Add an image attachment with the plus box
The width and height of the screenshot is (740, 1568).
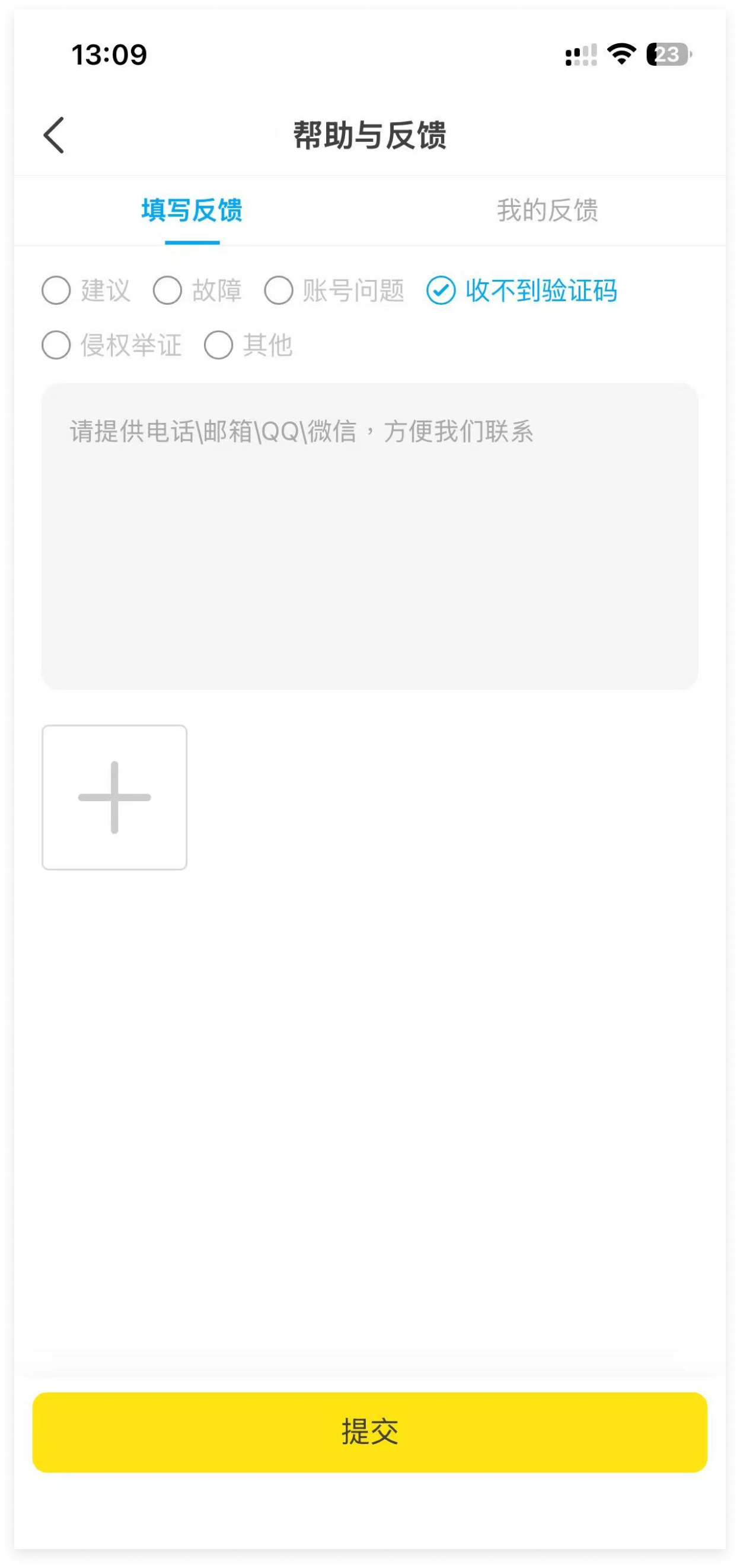coord(114,797)
